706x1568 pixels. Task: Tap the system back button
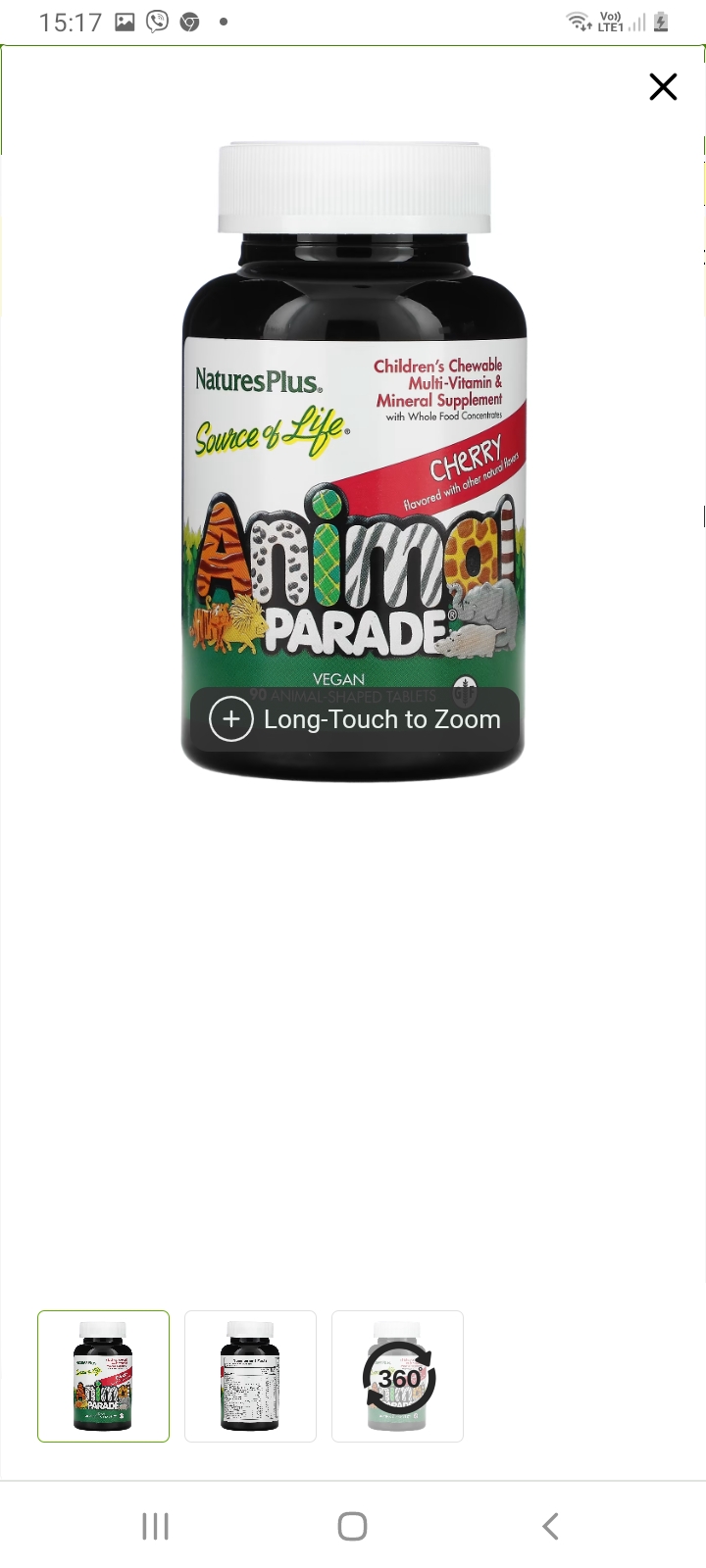click(x=550, y=1526)
